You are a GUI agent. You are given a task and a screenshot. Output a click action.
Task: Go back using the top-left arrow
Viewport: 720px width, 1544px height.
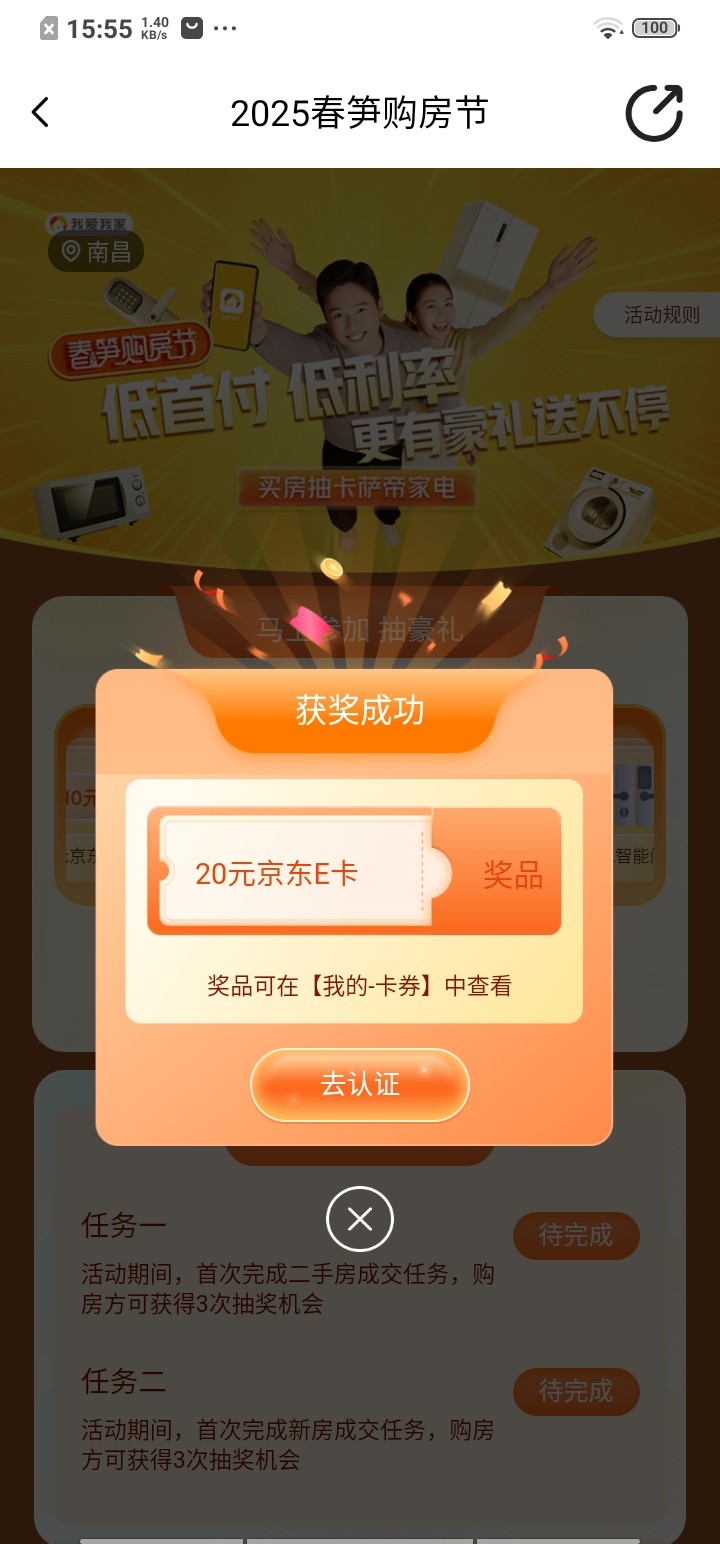(x=40, y=112)
